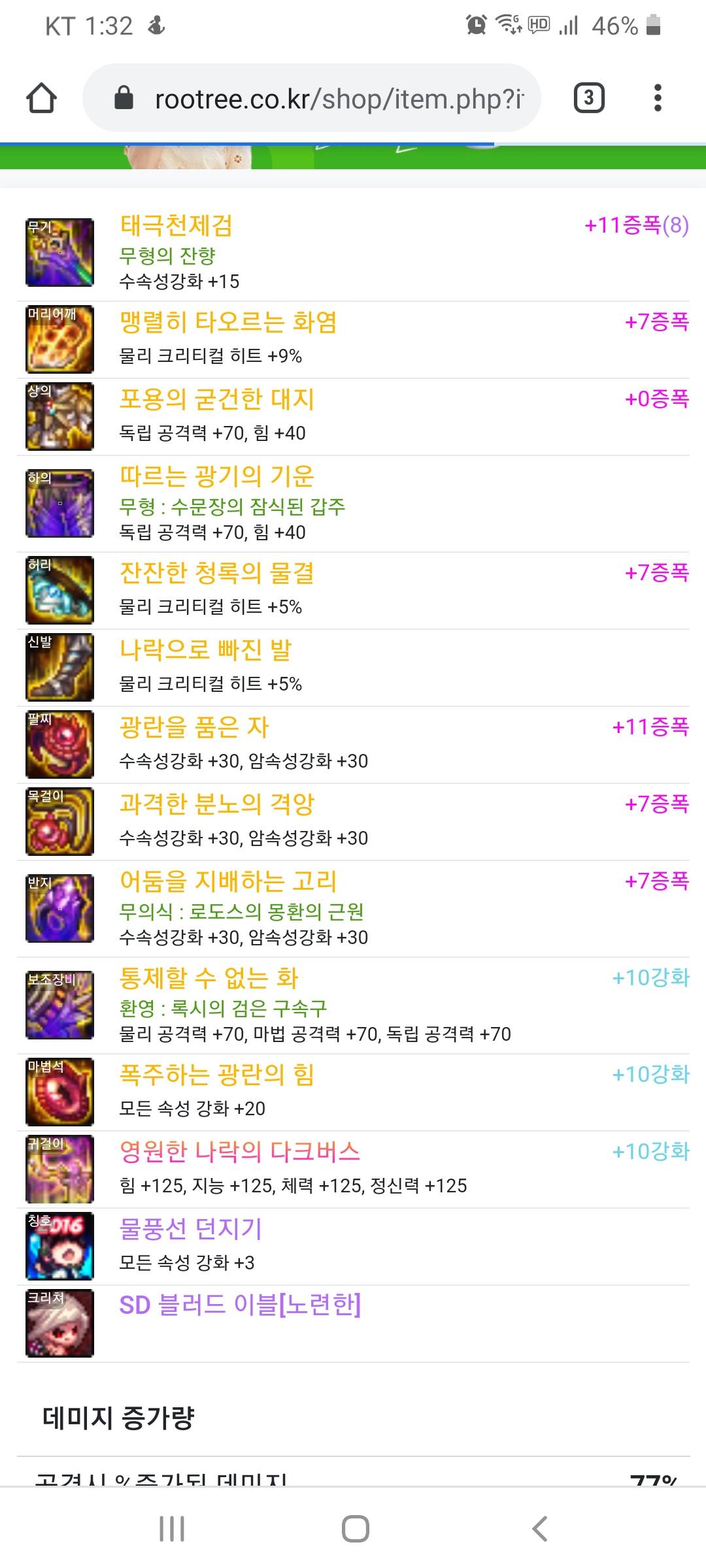The height and width of the screenshot is (1568, 706).
Task: Go back with the system back button
Action: (539, 1529)
